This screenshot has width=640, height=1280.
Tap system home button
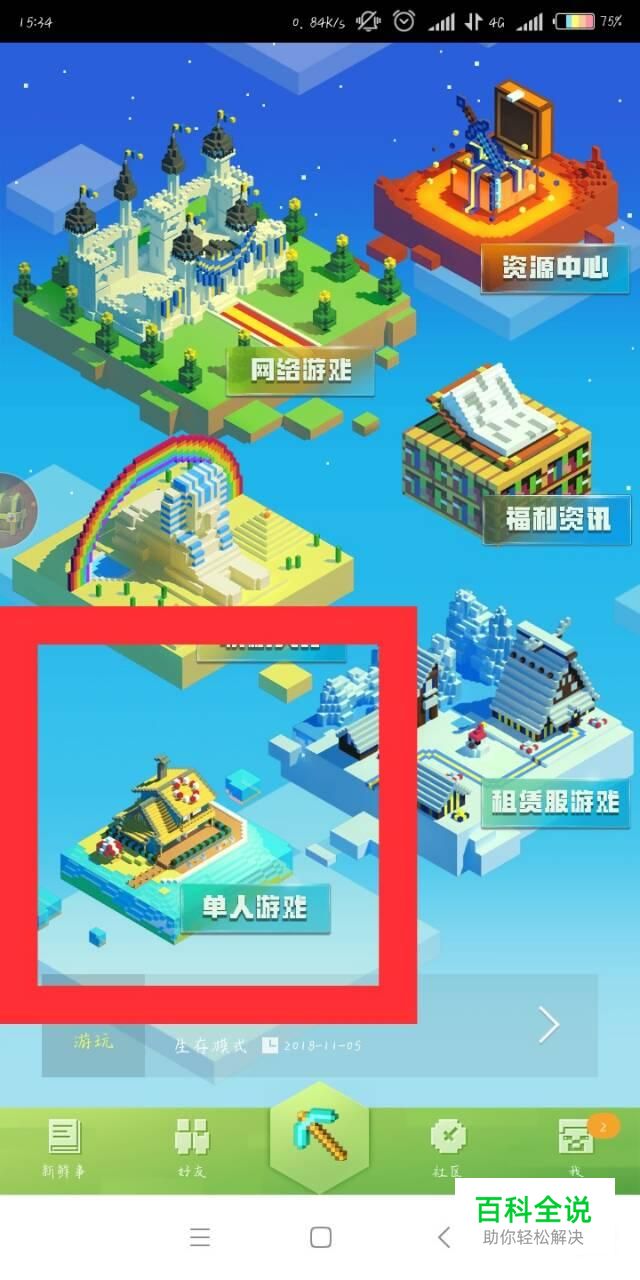321,1237
